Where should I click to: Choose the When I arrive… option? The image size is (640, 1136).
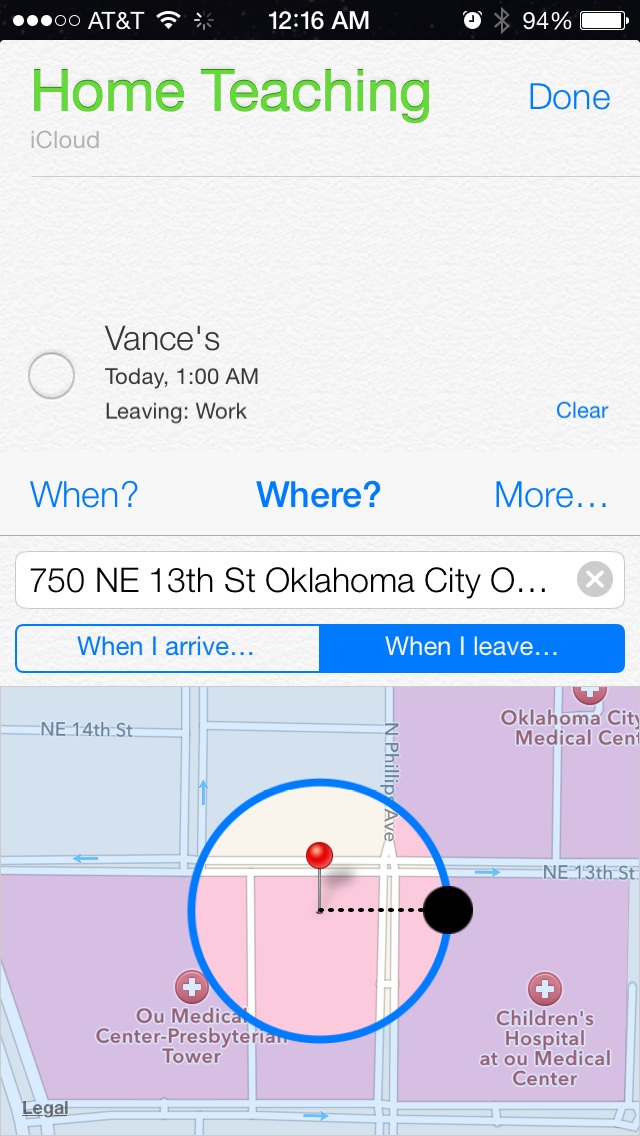coord(166,647)
